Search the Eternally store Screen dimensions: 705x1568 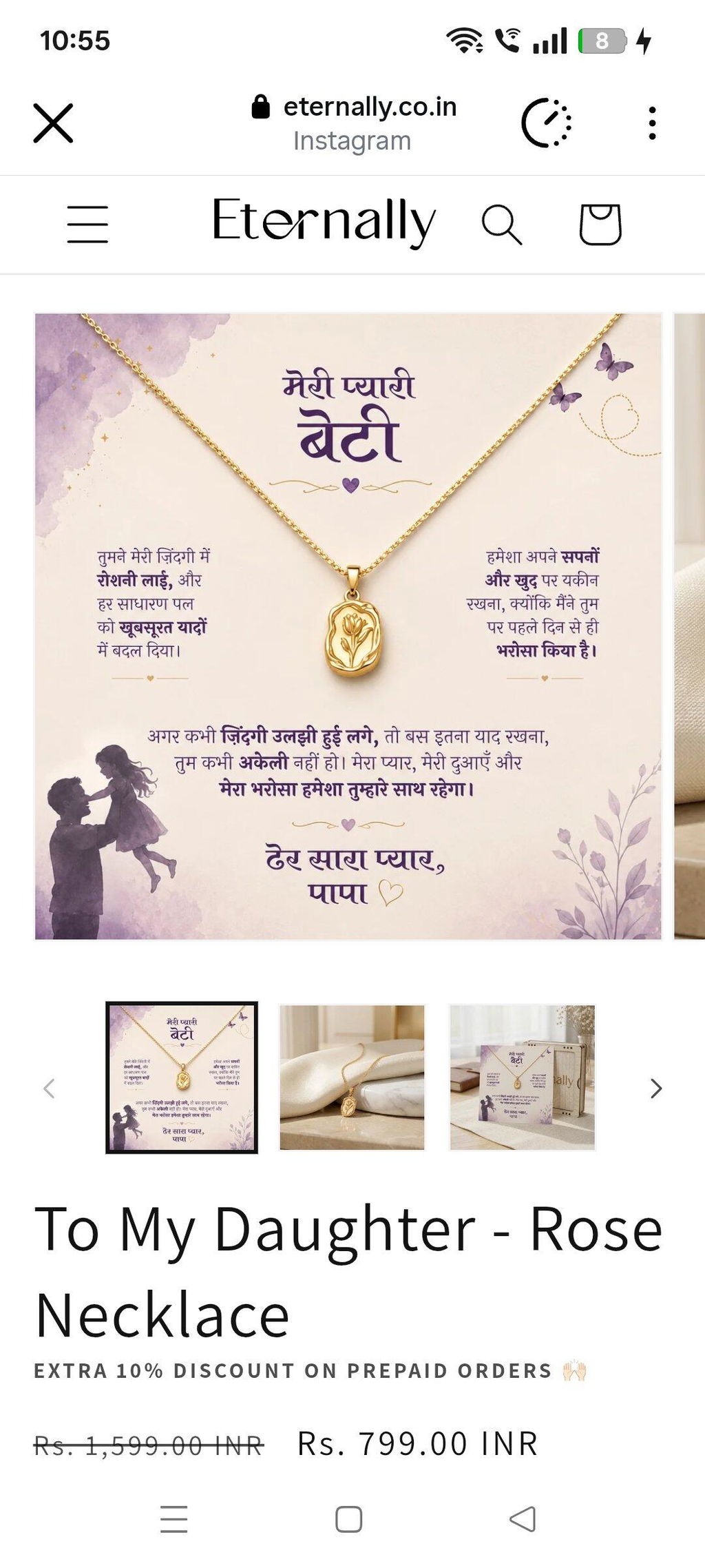point(501,224)
